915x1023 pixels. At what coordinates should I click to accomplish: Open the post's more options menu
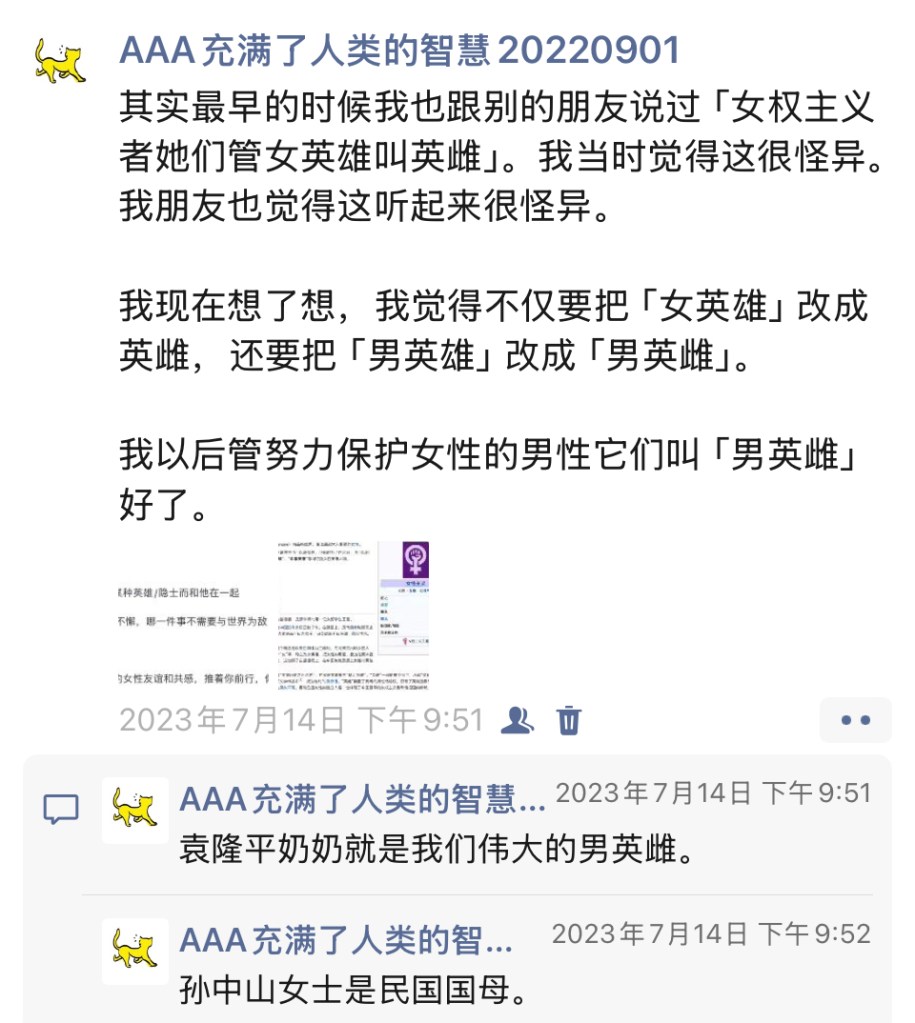coord(855,720)
